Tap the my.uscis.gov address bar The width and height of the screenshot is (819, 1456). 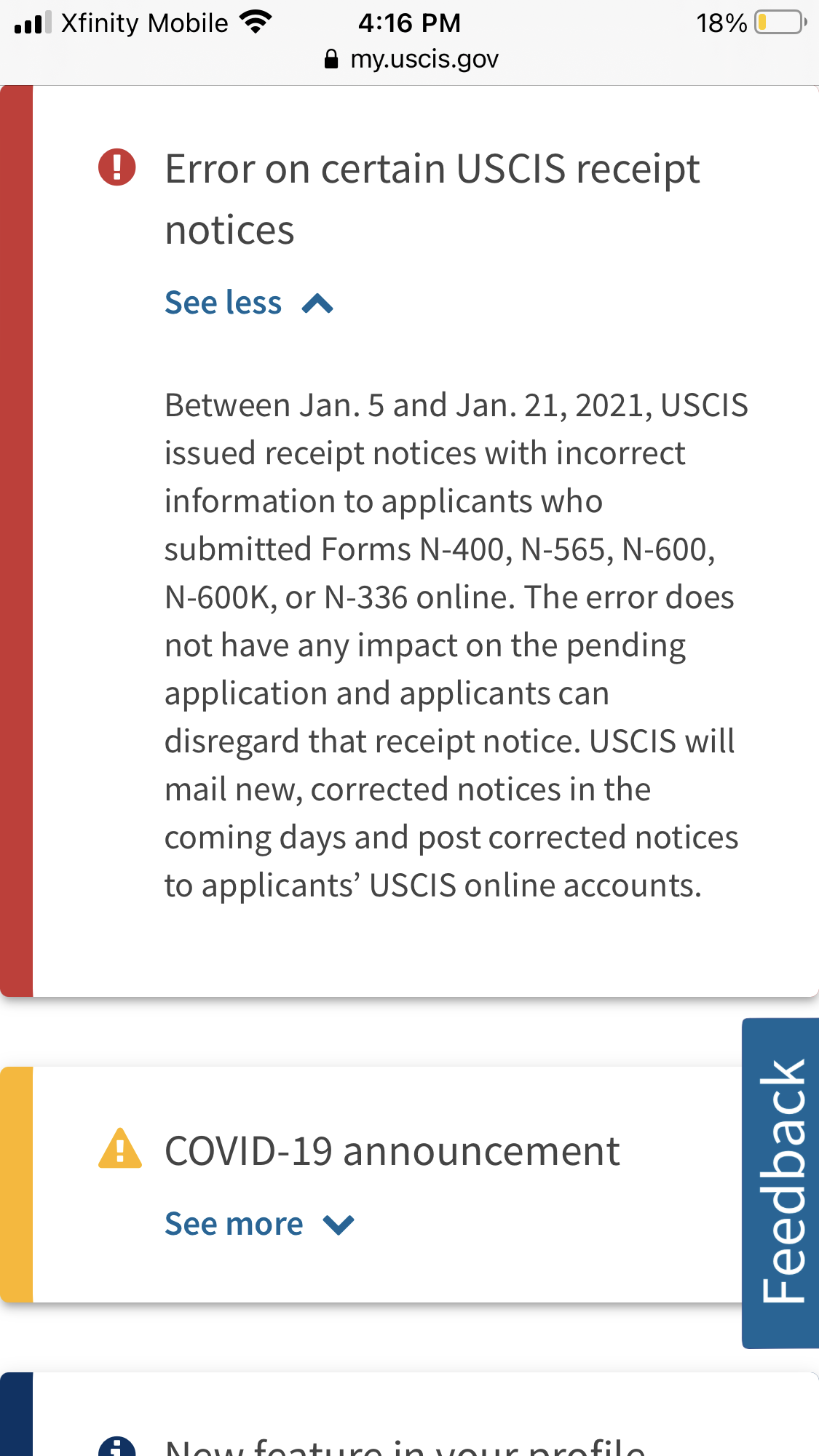pos(411,59)
